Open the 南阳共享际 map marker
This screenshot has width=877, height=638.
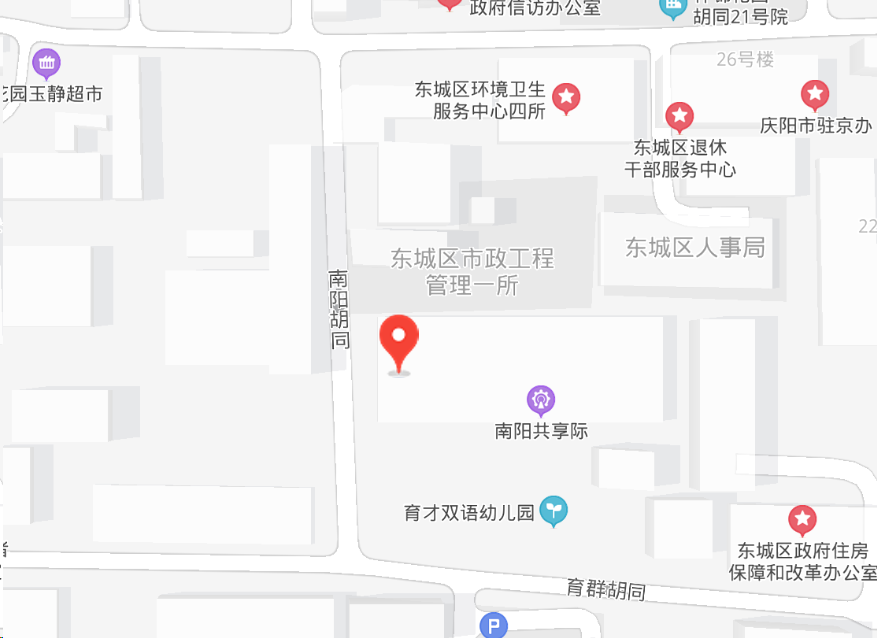coord(541,400)
